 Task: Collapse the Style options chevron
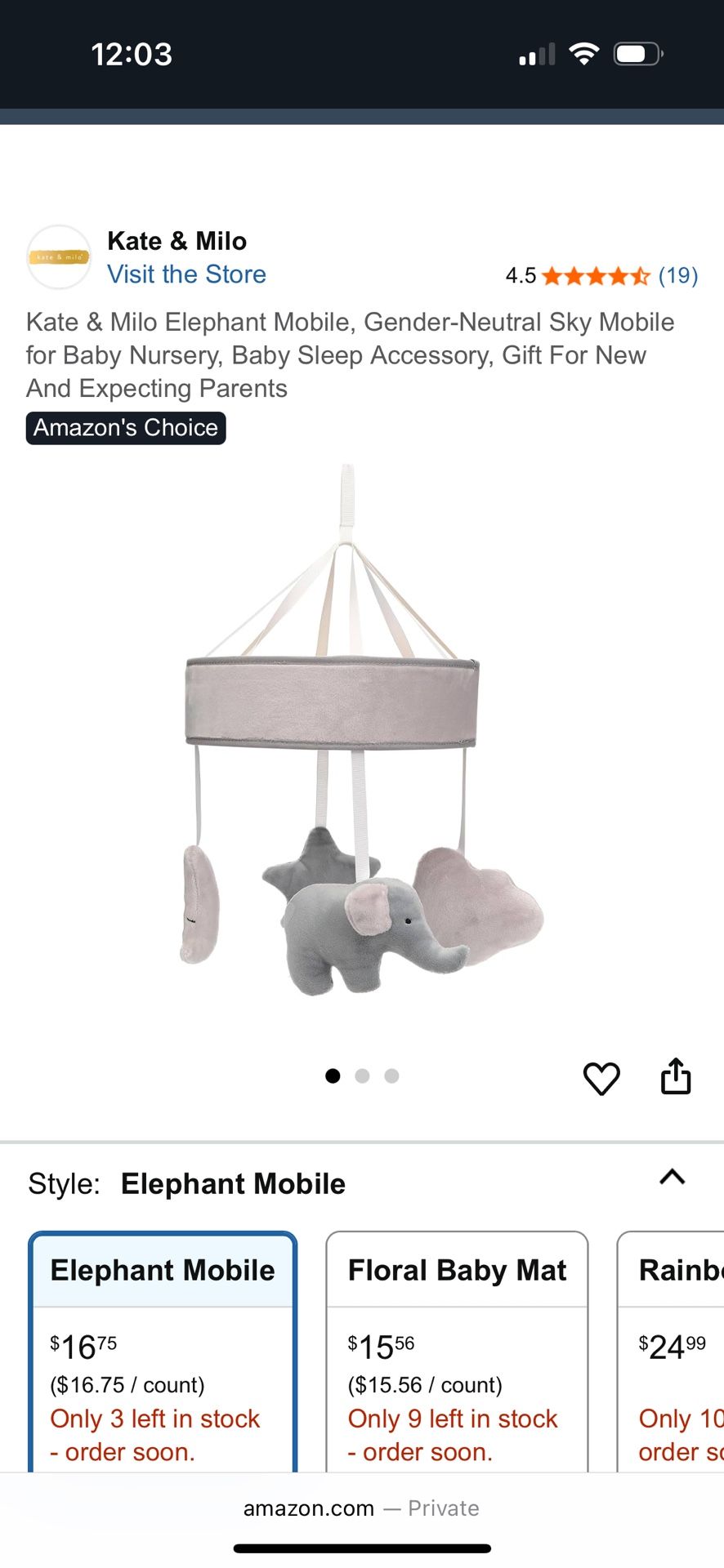[x=672, y=1177]
